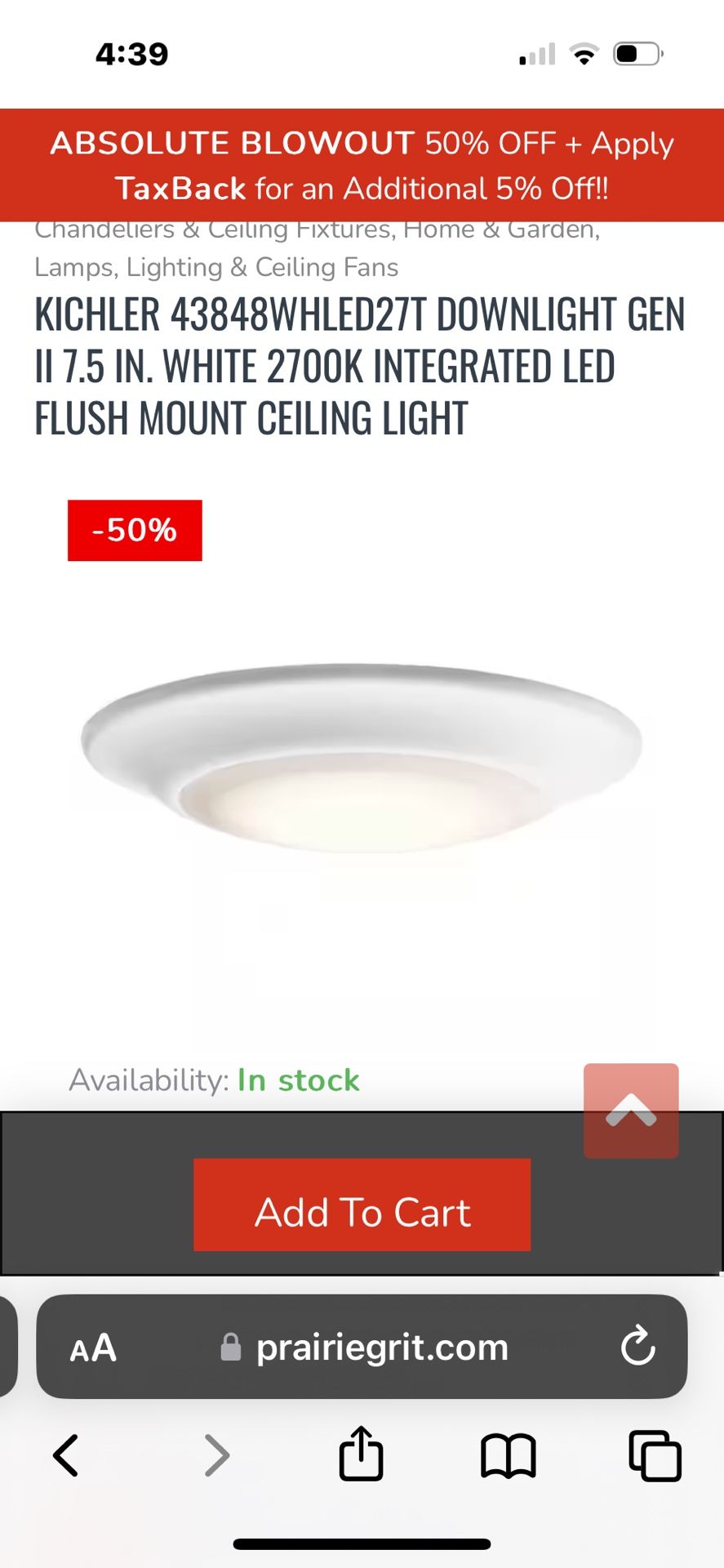This screenshot has height=1568, width=724.
Task: Tap the ceiling light product image
Action: point(362,759)
